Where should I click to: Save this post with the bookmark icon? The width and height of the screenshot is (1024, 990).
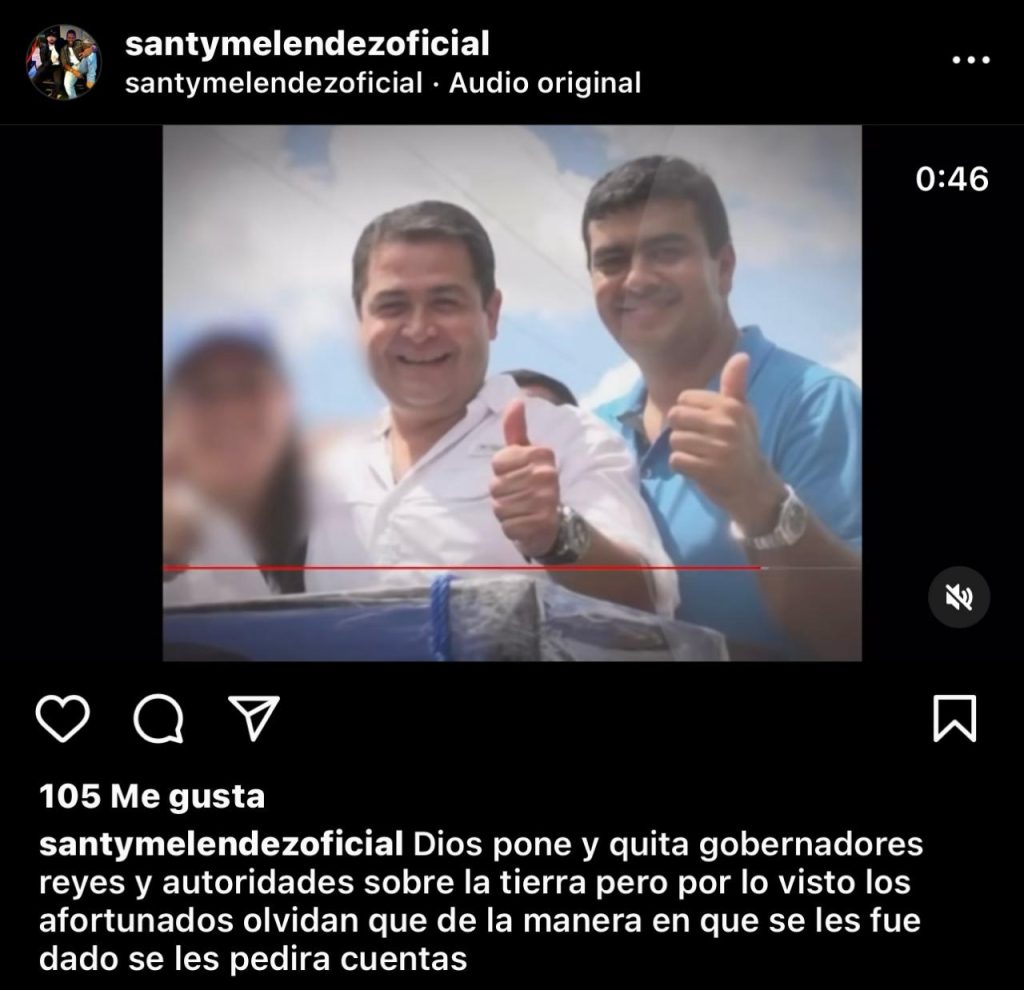pos(954,718)
